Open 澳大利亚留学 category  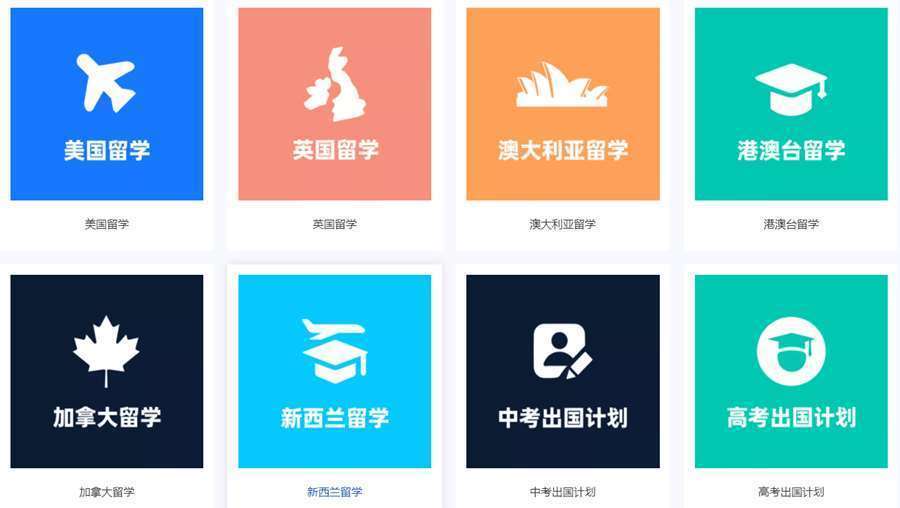[563, 105]
